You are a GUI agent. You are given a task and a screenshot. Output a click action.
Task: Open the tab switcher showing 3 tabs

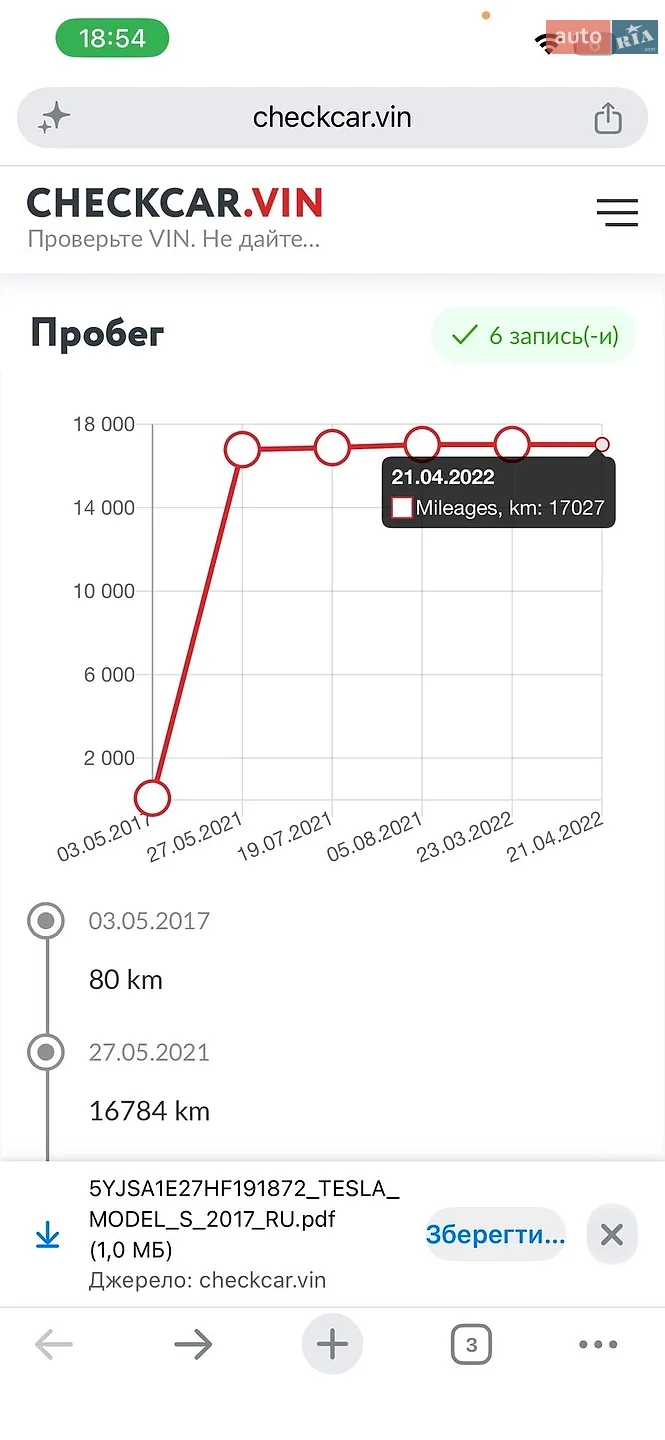tap(471, 1345)
